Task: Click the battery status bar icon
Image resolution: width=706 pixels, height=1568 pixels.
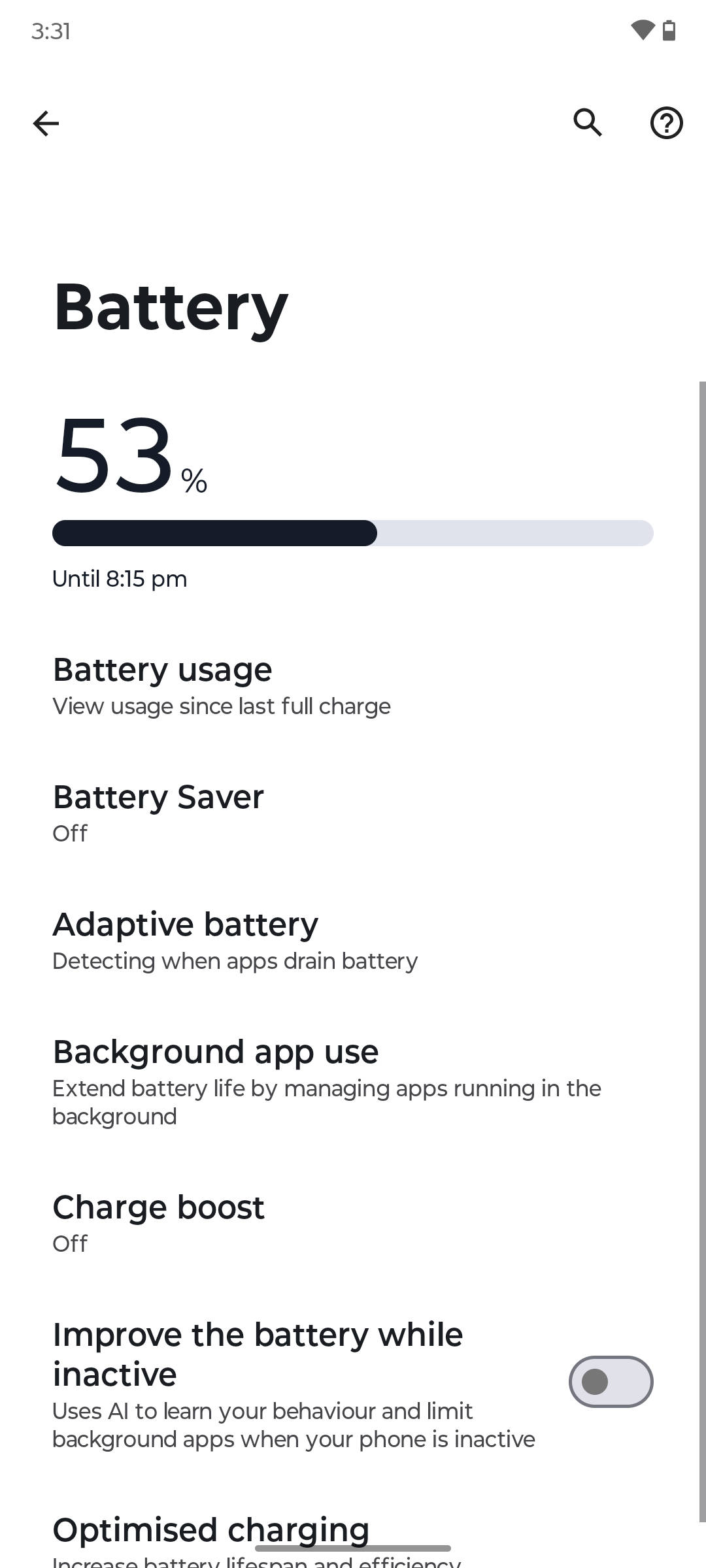Action: [669, 29]
